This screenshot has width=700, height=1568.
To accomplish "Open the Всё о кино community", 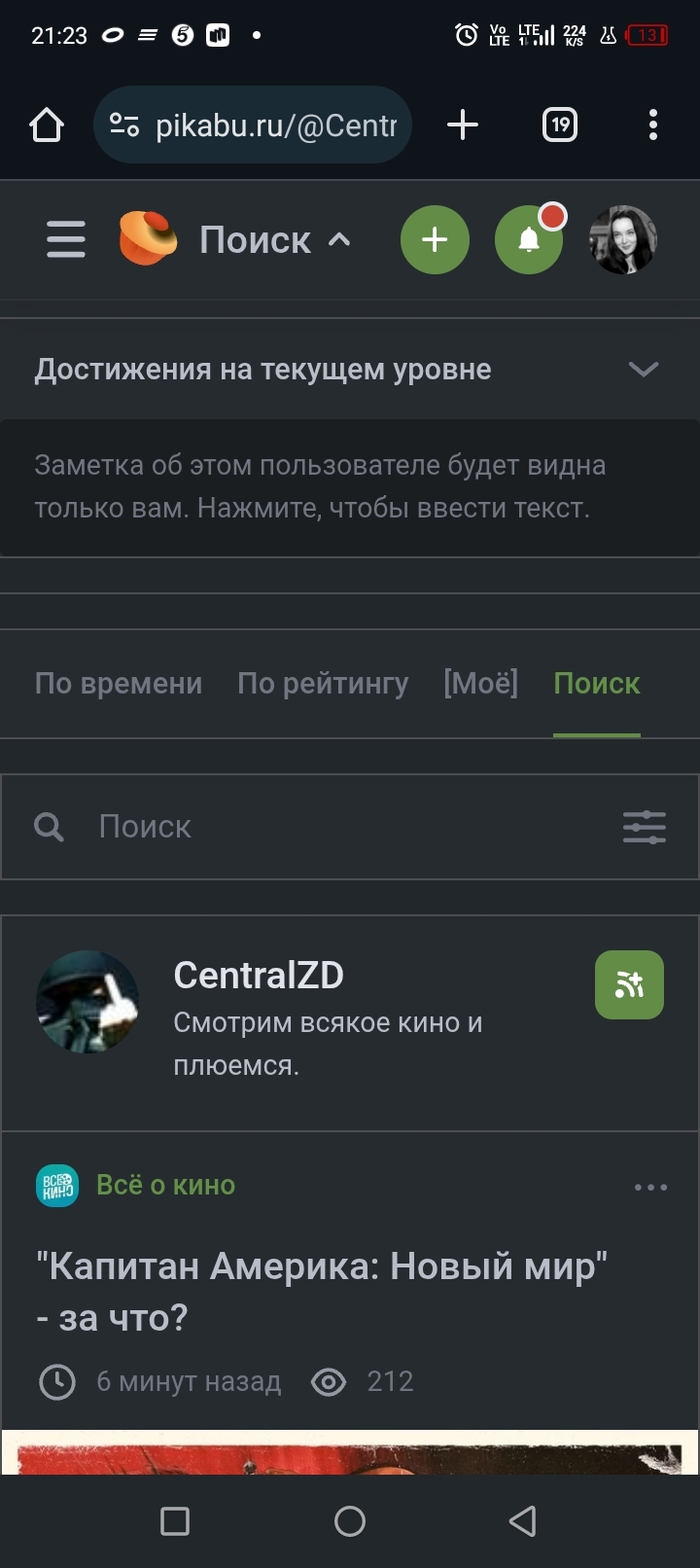I will click(x=165, y=1185).
